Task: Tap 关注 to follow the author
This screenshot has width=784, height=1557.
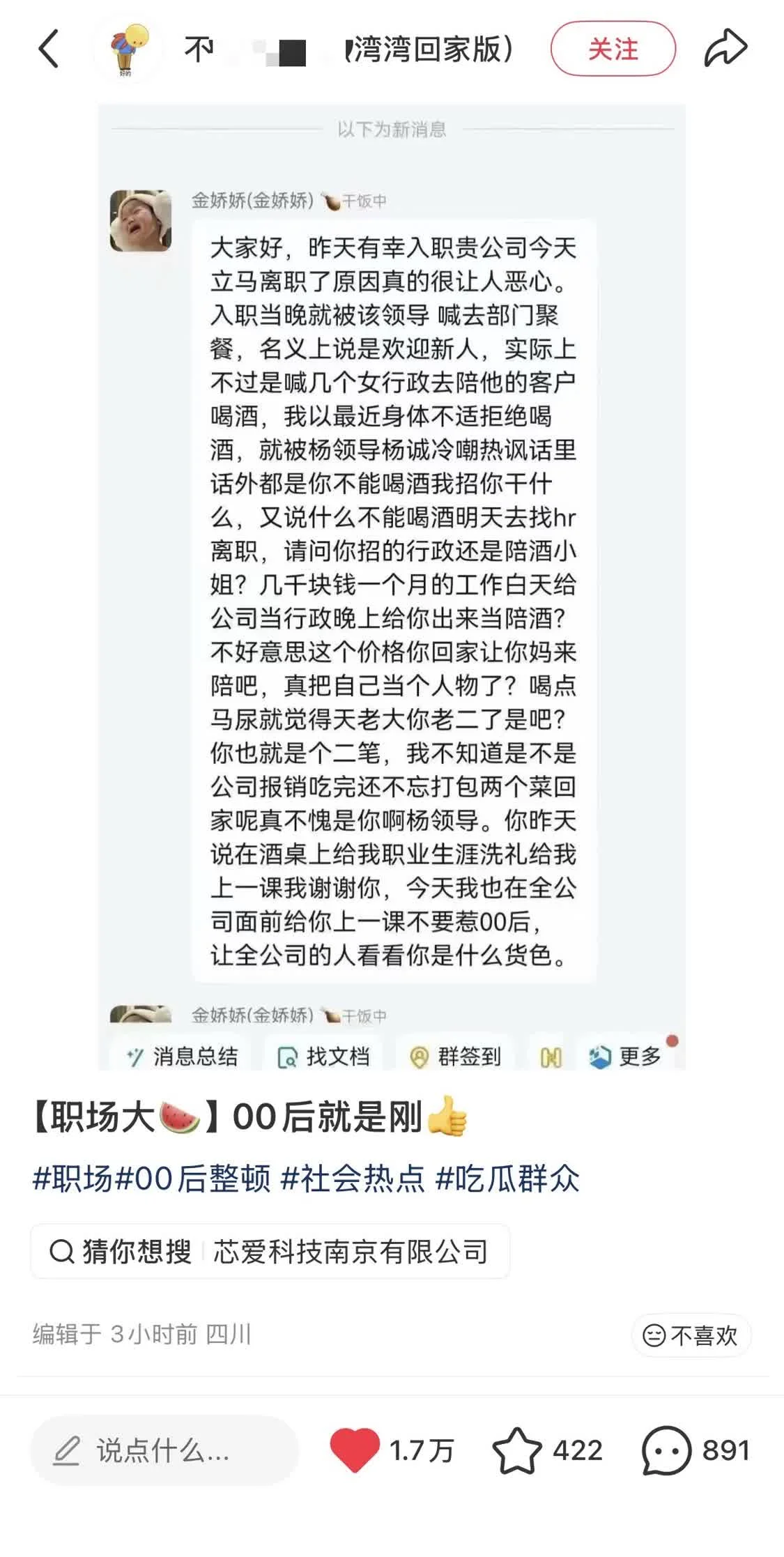Action: point(613,49)
